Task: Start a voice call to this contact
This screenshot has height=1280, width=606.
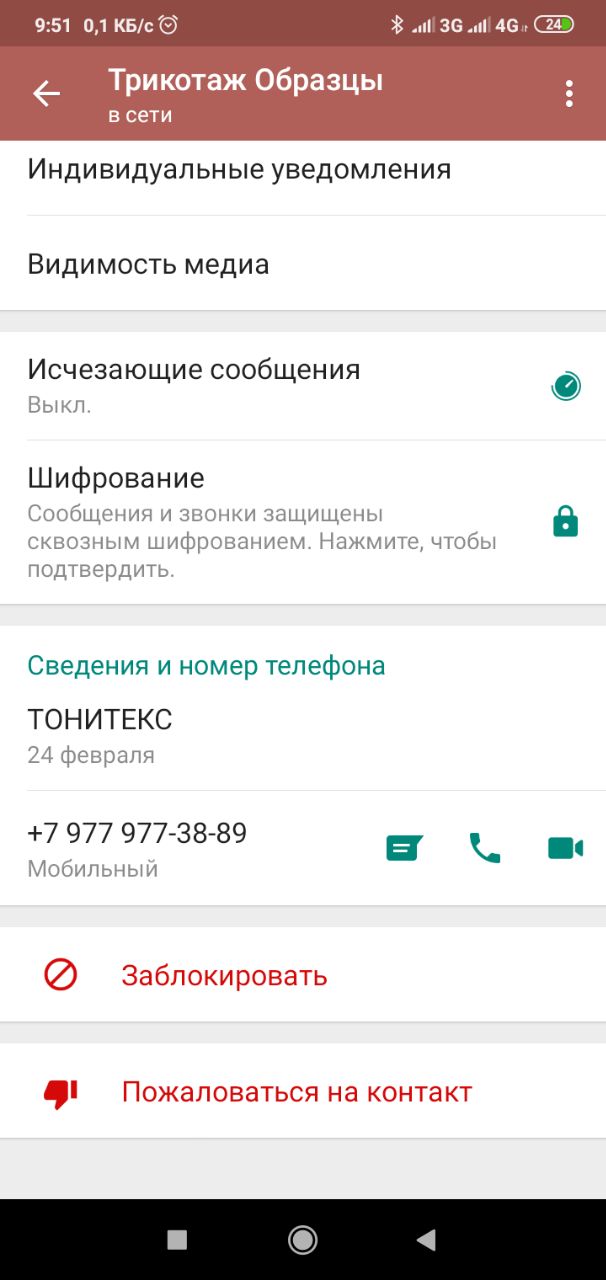Action: coord(485,849)
